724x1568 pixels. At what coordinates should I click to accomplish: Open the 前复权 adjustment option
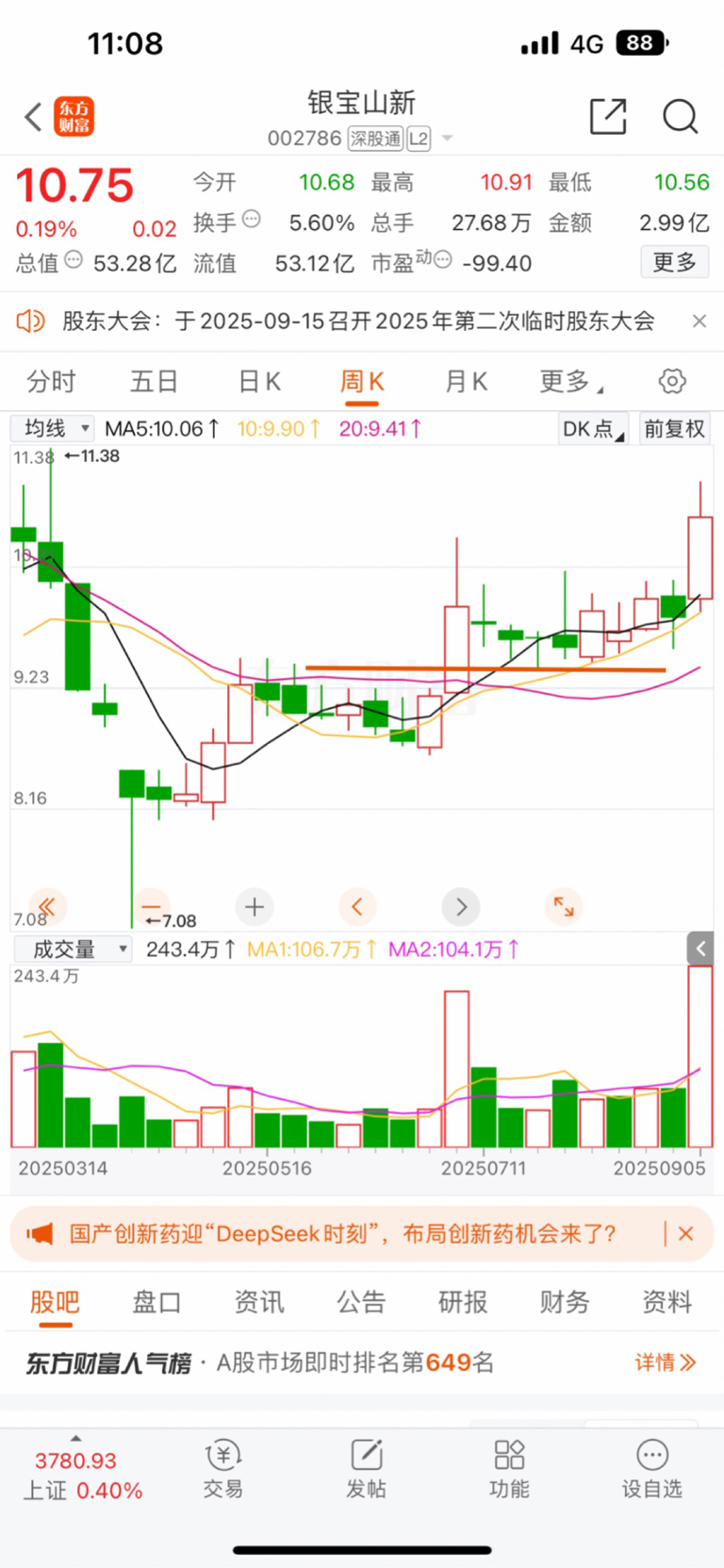674,429
